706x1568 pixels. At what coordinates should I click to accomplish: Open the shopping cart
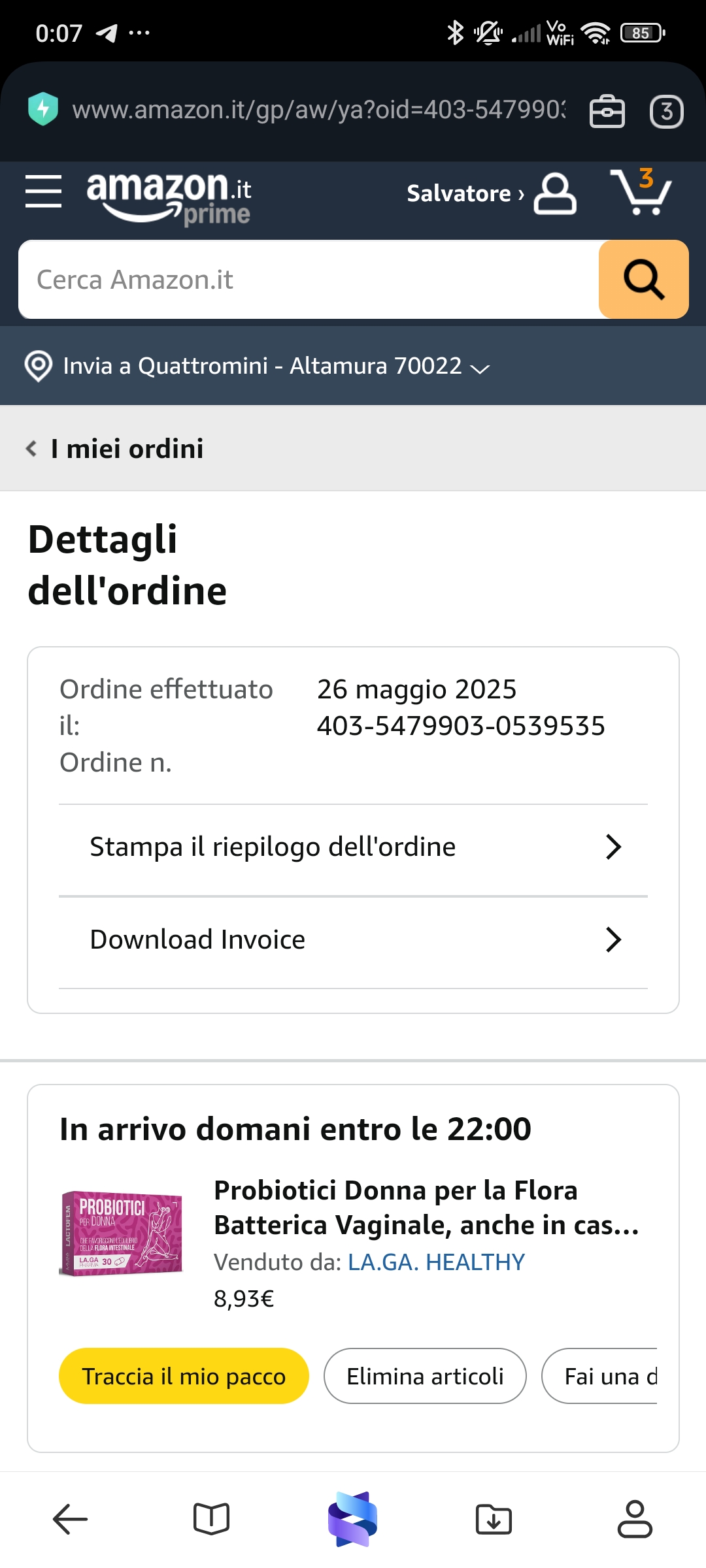pos(641,192)
